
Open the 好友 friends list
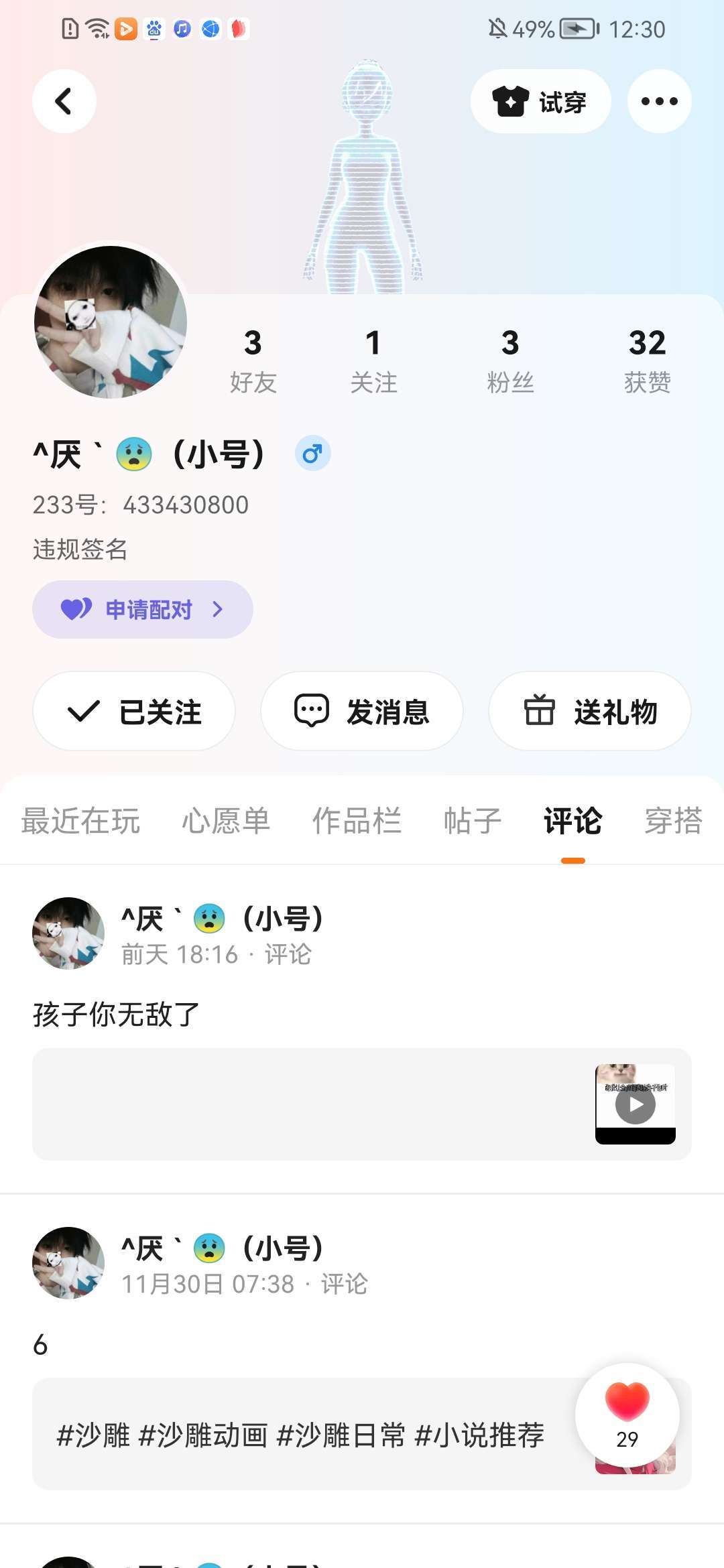253,360
